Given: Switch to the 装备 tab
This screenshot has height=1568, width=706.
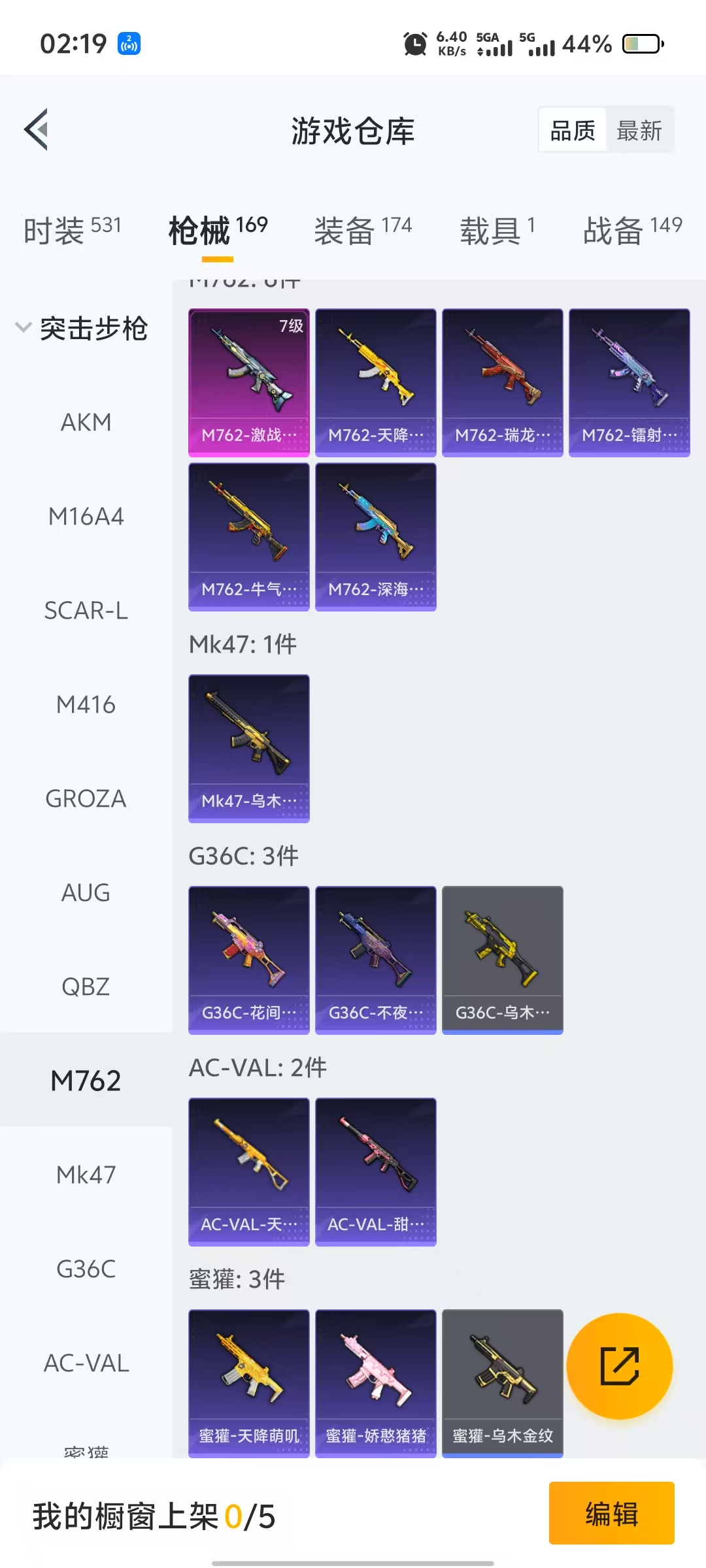Looking at the screenshot, I should 363,230.
